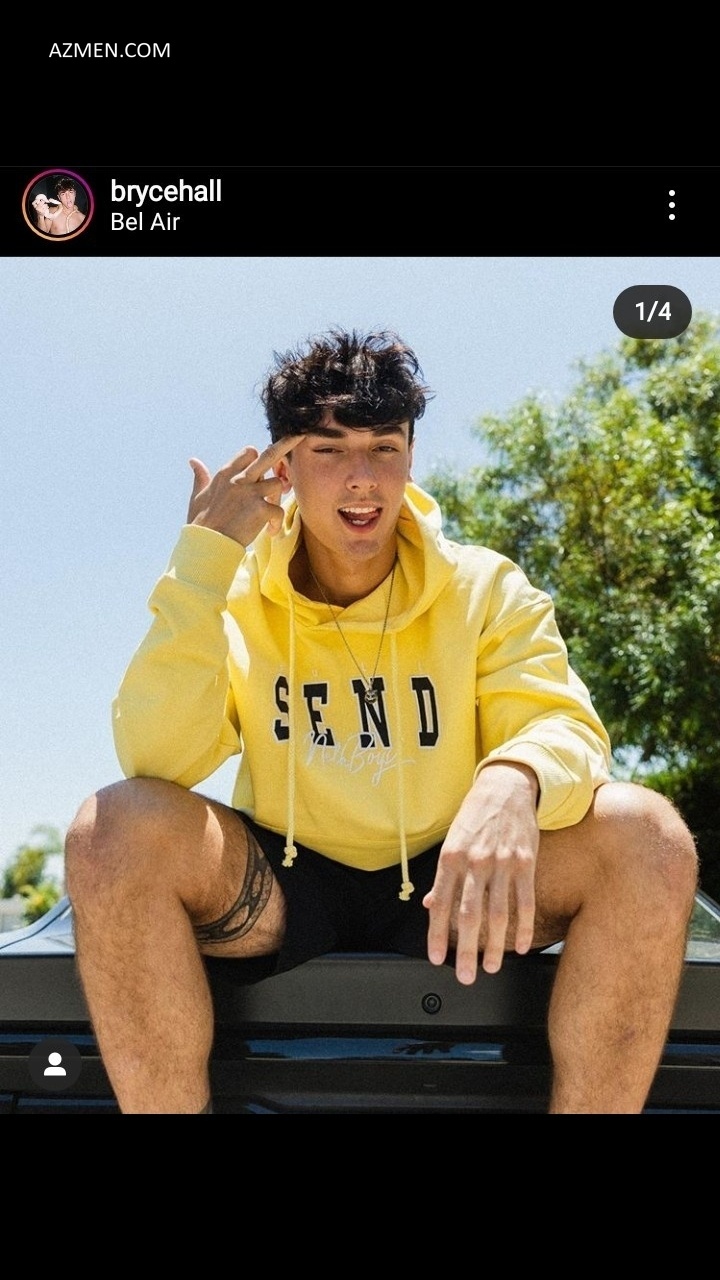Open the brycehall profile username
Image resolution: width=720 pixels, height=1280 pixels.
point(166,191)
